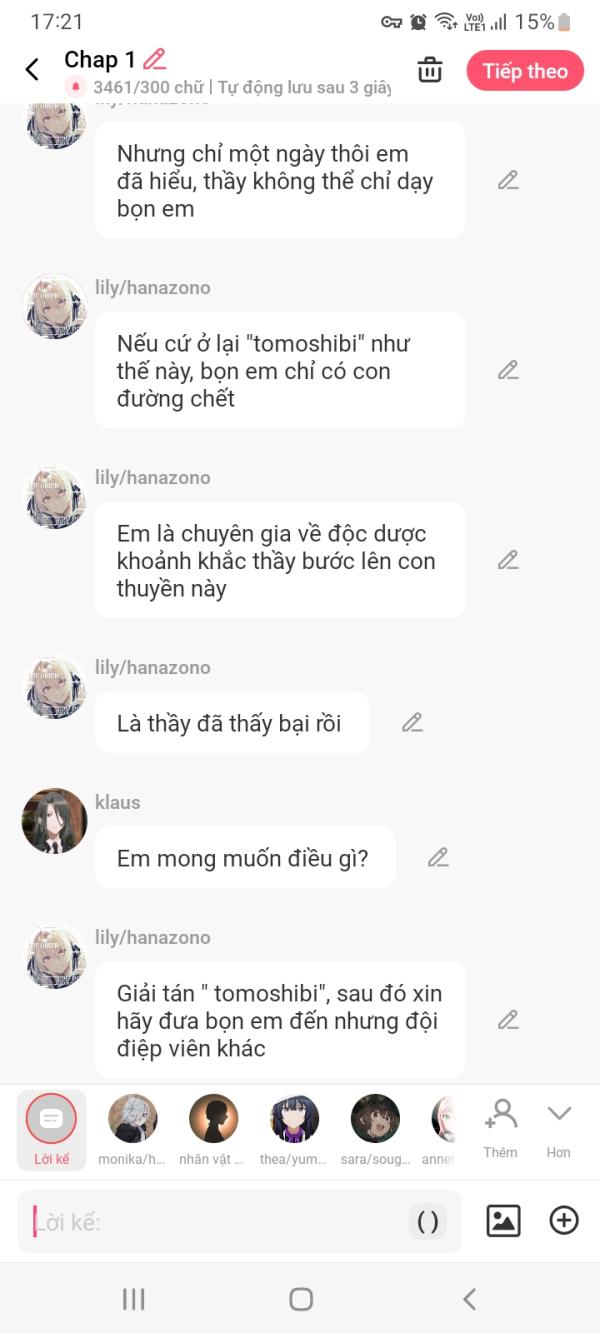This screenshot has height=1333, width=600.
Task: Choose the thea/yum character
Action: point(294,1128)
